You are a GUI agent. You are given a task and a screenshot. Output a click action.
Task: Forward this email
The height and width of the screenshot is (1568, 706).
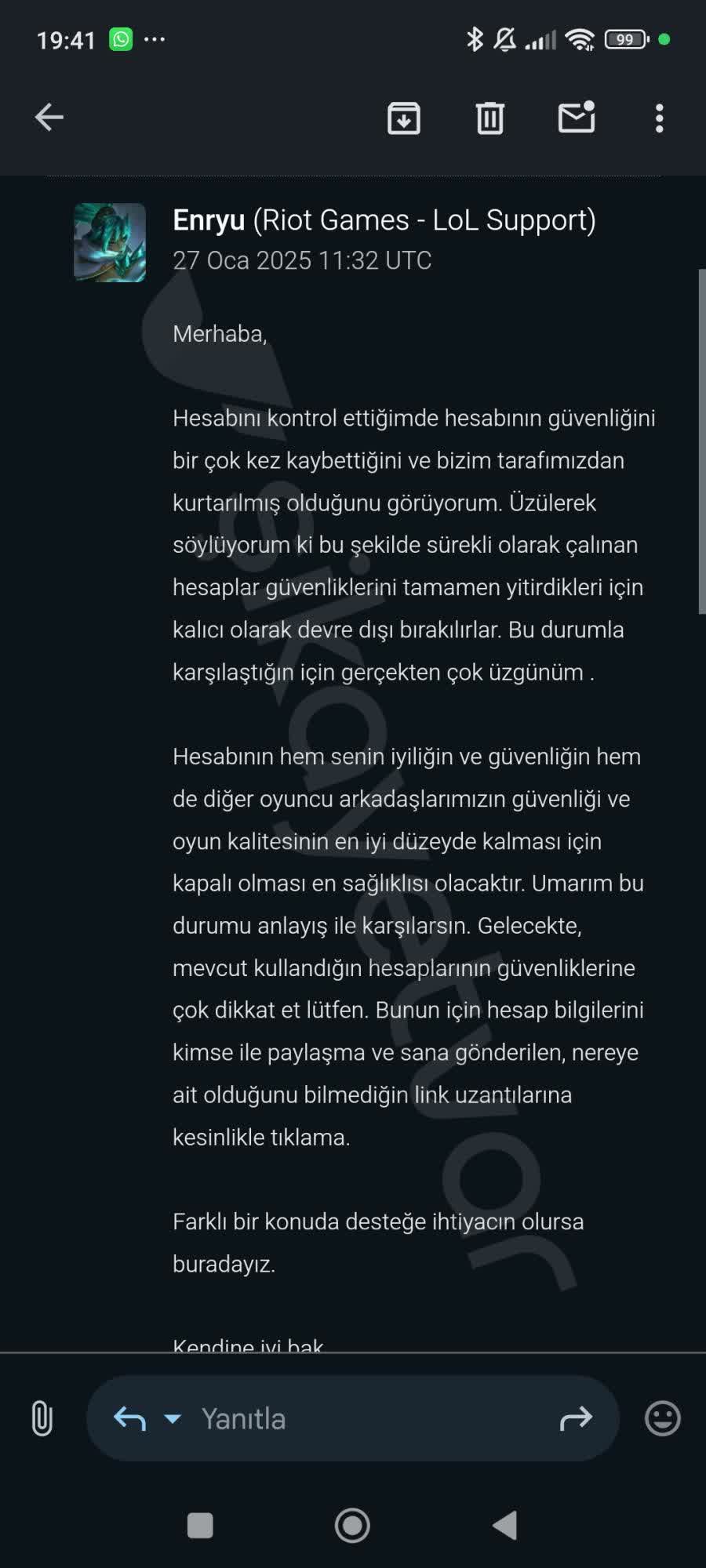pyautogui.click(x=576, y=1418)
